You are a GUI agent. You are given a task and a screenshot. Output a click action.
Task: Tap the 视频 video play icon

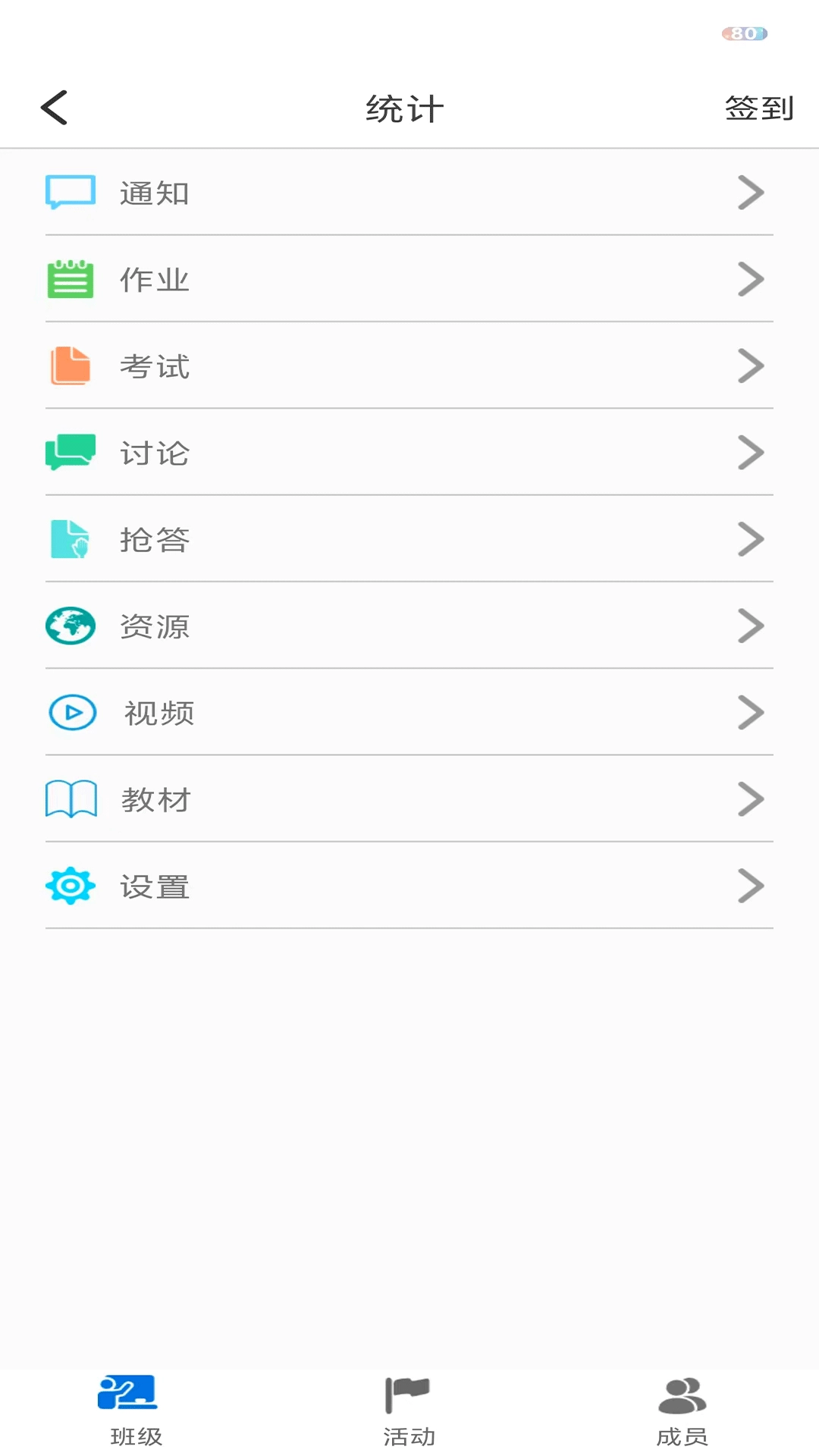click(71, 712)
